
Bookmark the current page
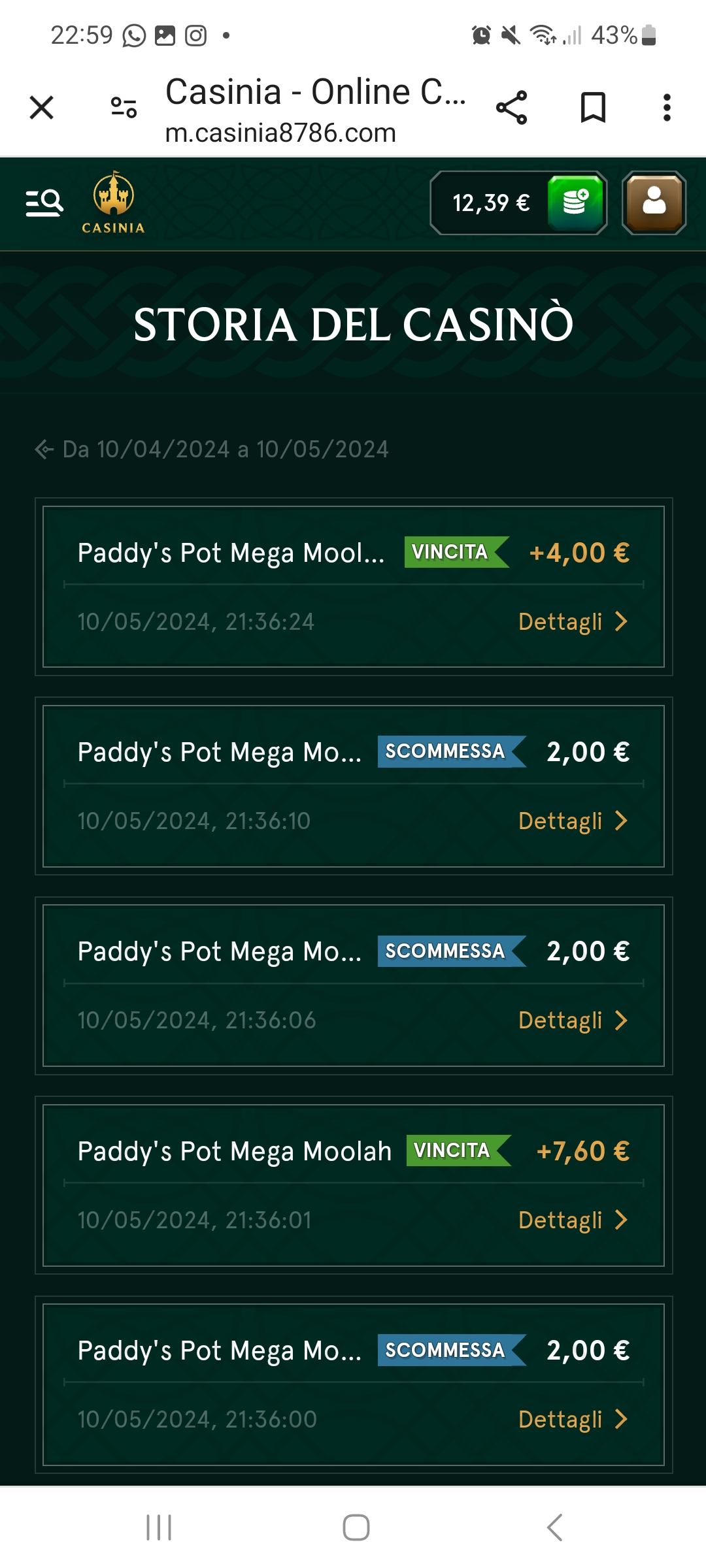[x=593, y=108]
